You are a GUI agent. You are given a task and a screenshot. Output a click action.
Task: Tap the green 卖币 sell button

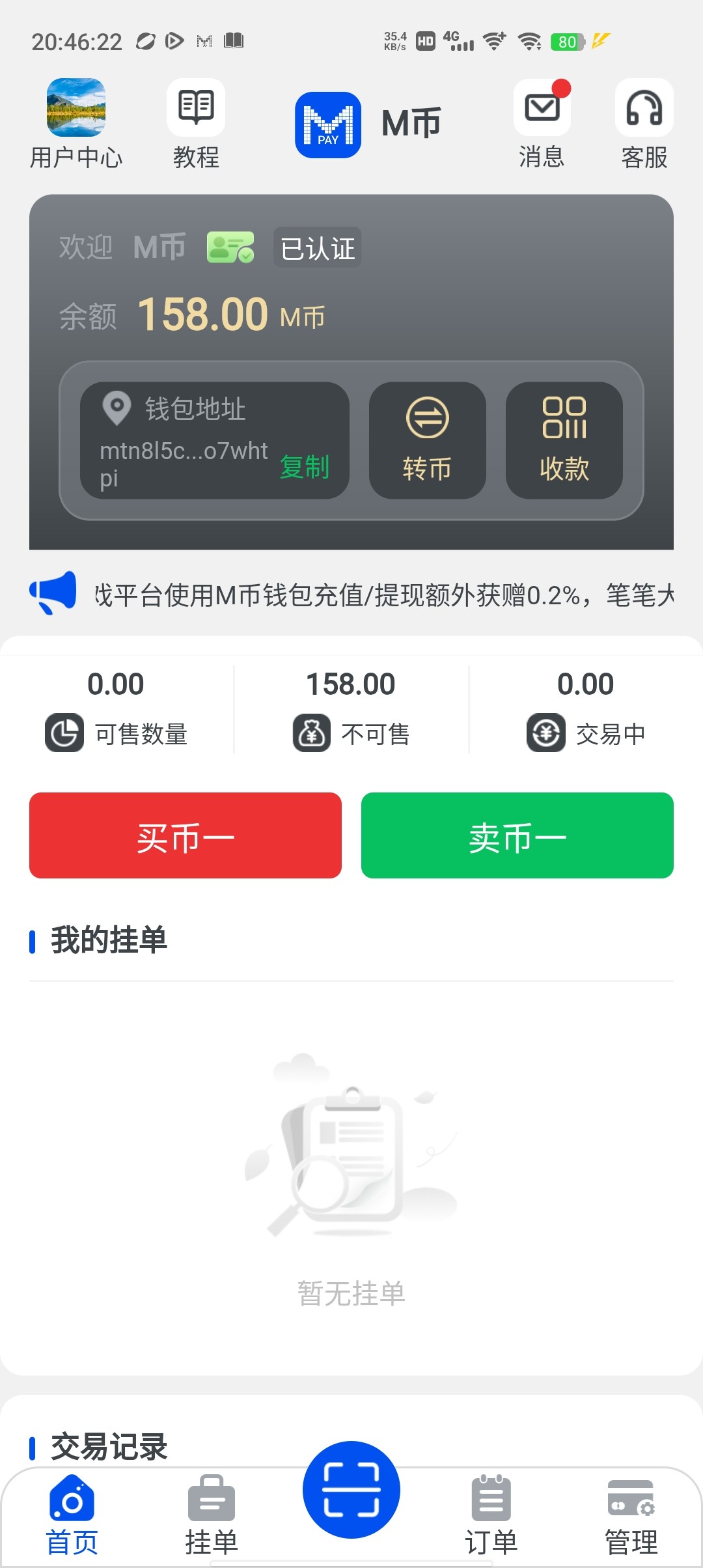(517, 835)
